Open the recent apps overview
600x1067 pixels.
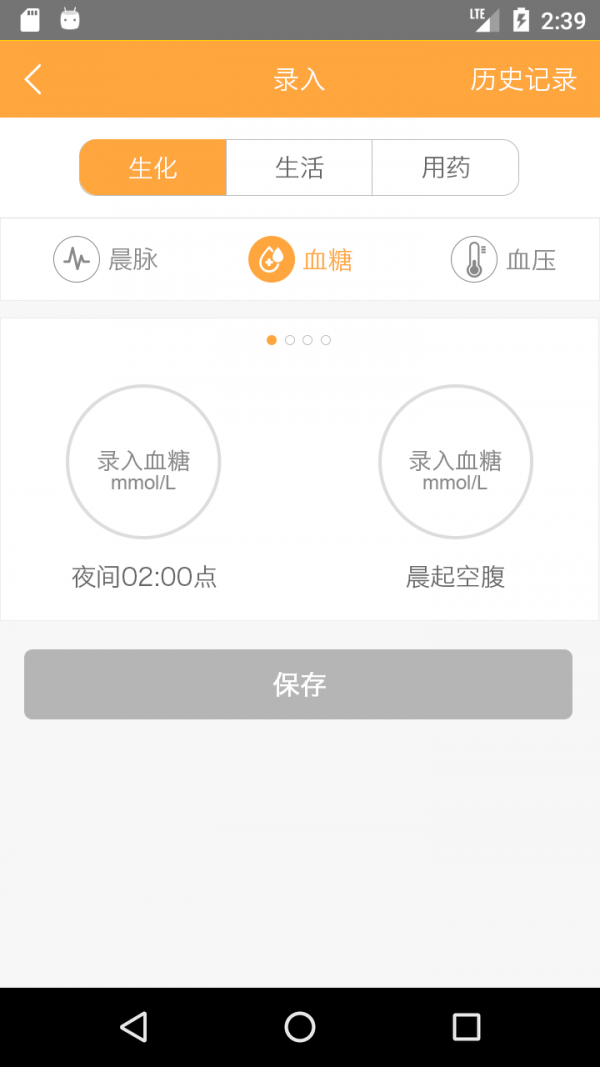(466, 1026)
